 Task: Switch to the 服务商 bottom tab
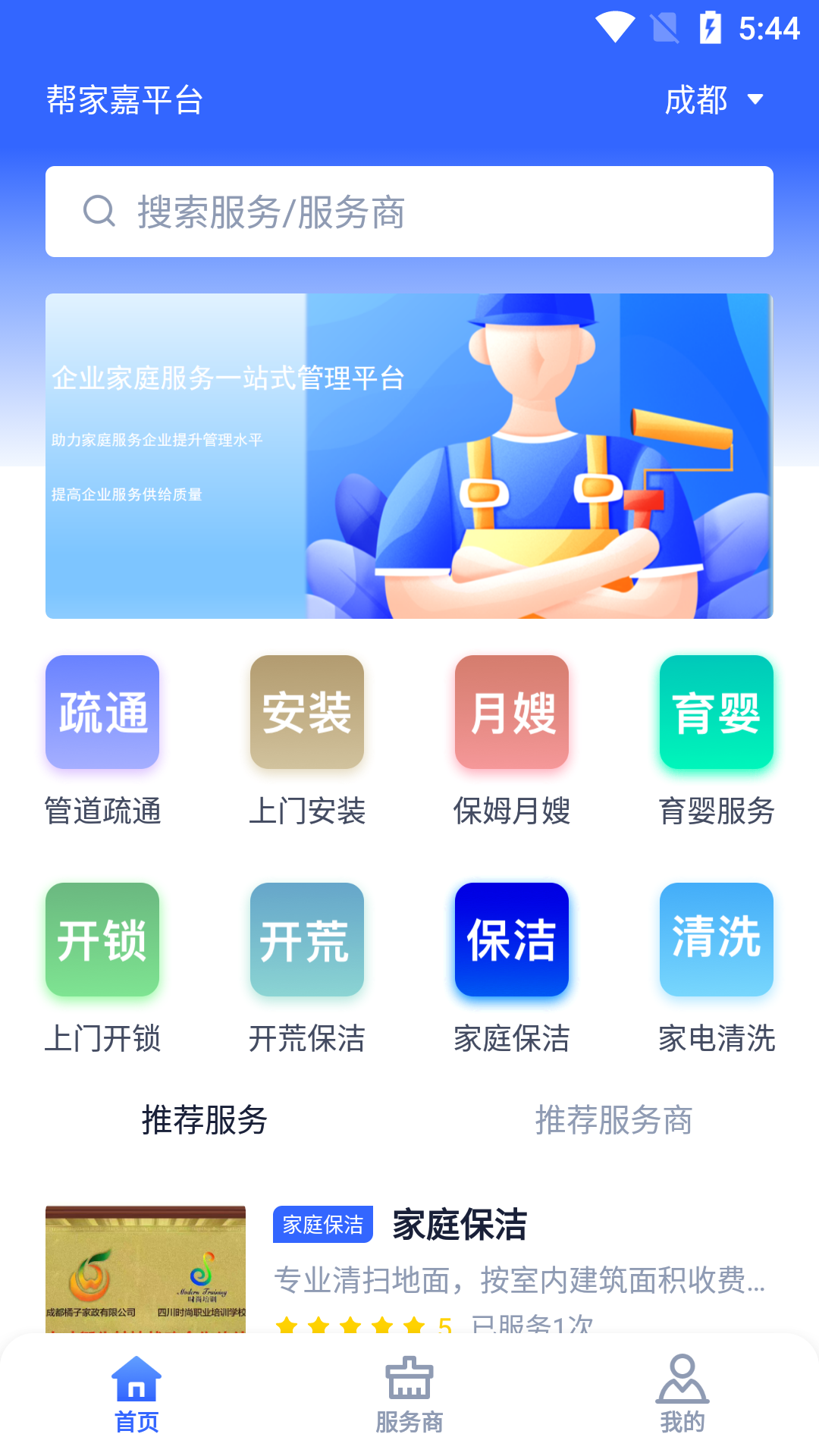409,1395
